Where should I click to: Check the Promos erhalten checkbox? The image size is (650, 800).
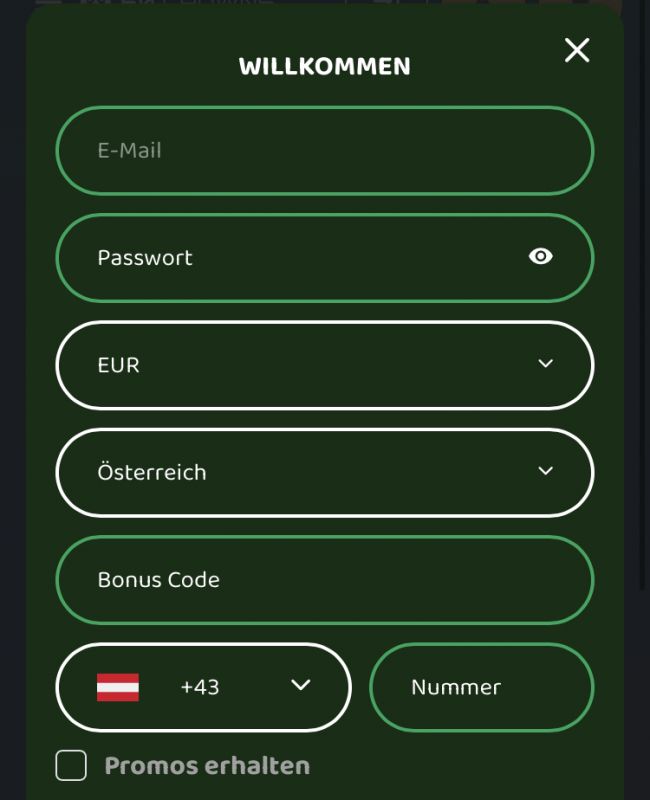click(x=71, y=766)
